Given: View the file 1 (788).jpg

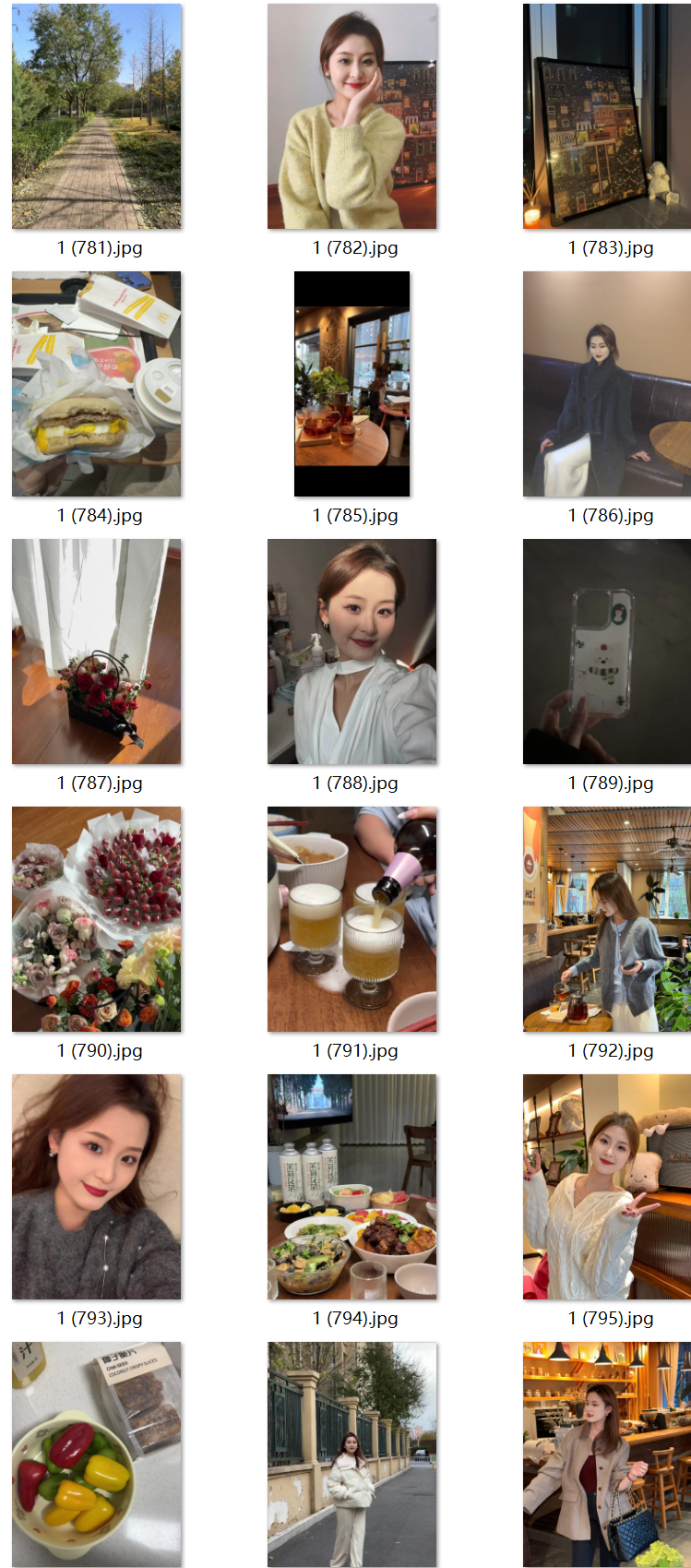Looking at the screenshot, I should click(x=352, y=652).
